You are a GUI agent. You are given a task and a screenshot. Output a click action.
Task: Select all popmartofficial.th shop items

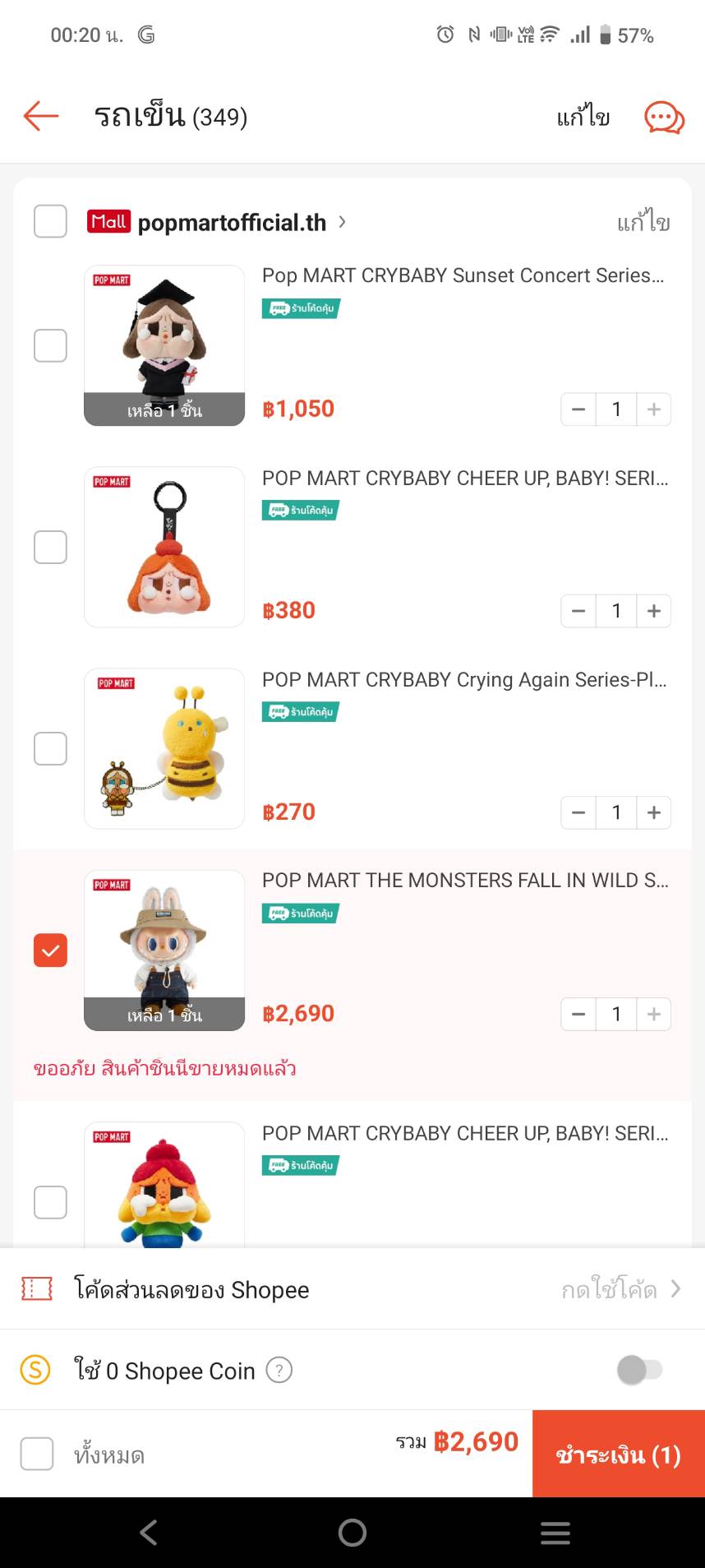point(50,222)
